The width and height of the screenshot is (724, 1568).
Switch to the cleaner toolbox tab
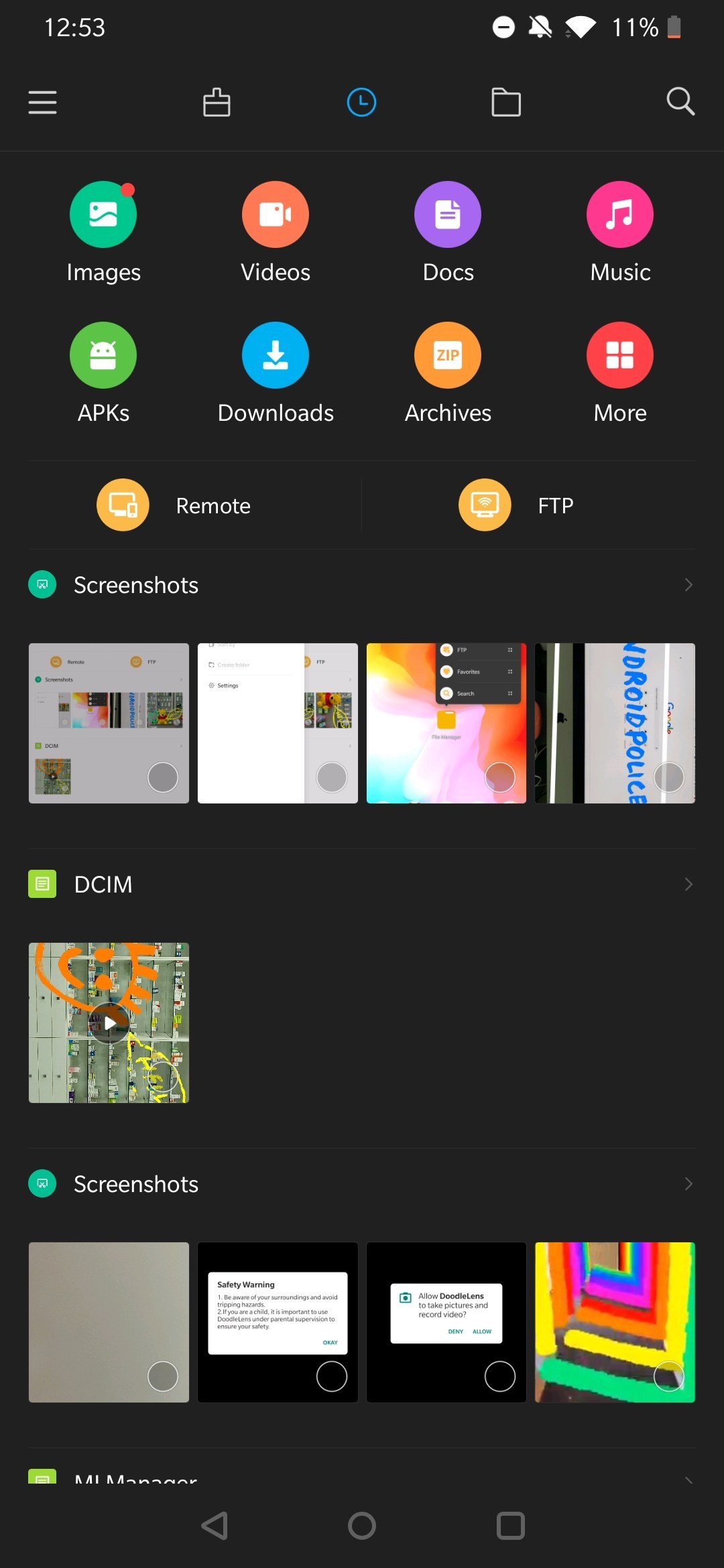click(217, 103)
